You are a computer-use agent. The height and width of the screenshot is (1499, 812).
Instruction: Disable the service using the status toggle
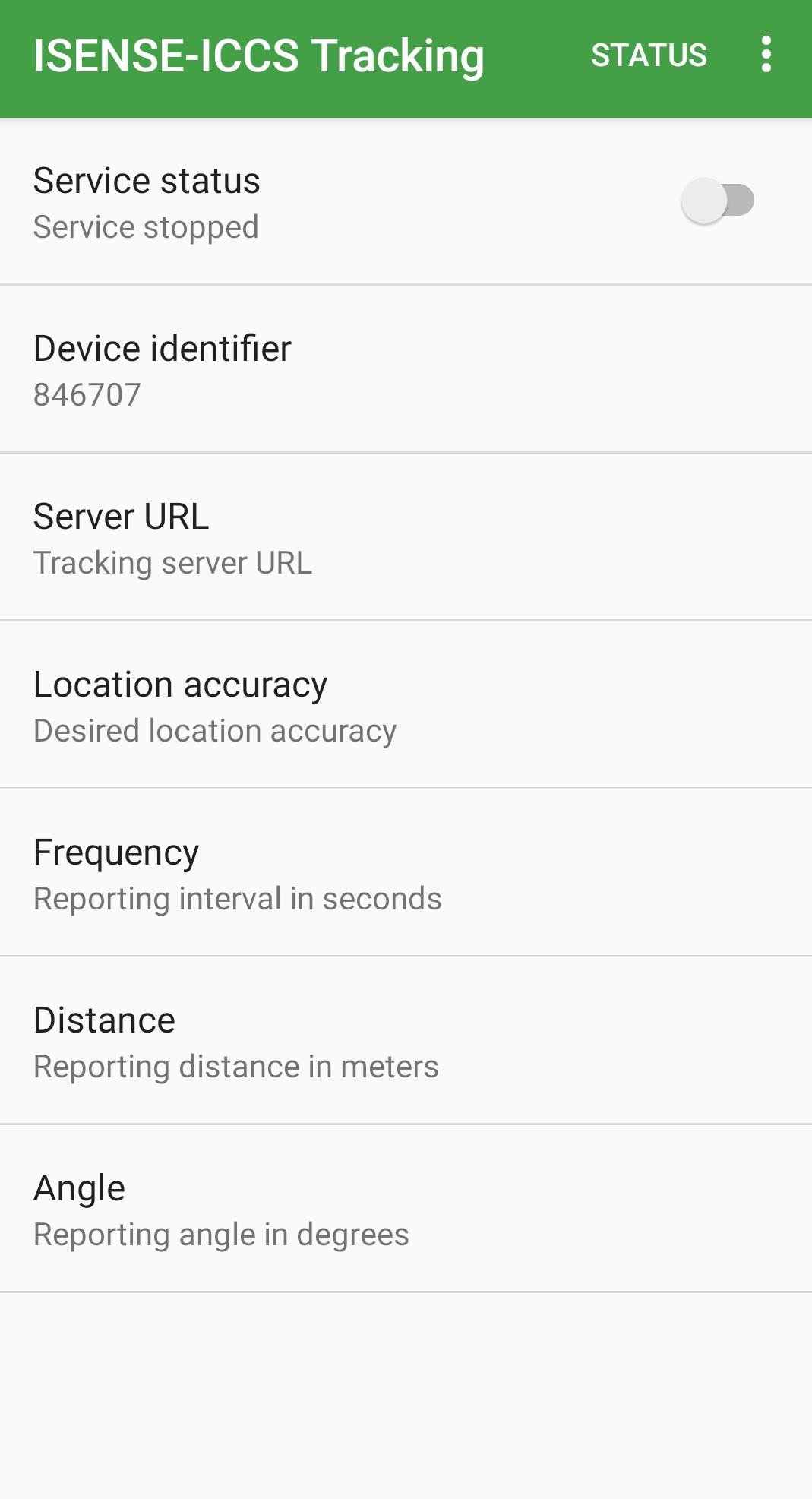[718, 201]
